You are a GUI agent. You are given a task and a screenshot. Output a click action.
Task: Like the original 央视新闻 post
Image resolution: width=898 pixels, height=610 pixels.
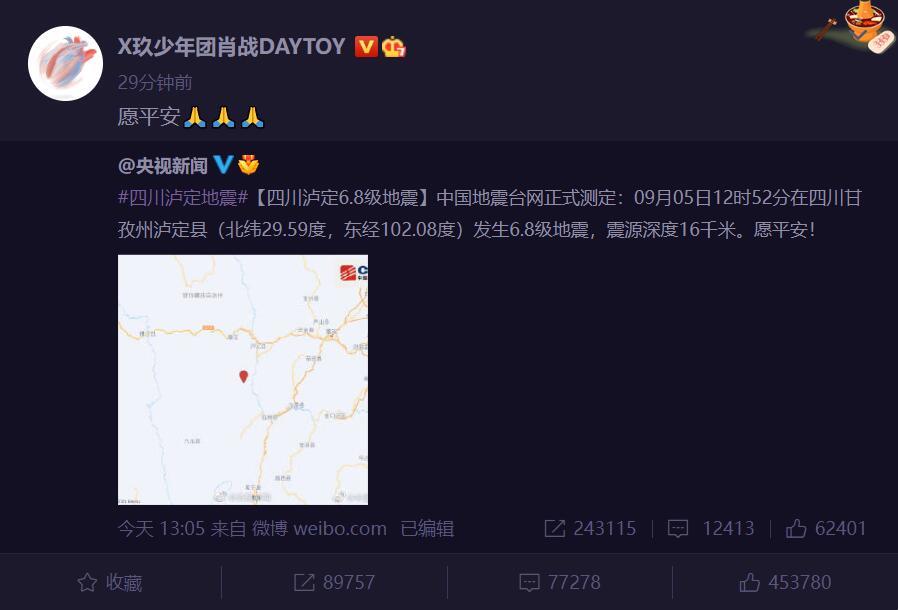pos(826,529)
